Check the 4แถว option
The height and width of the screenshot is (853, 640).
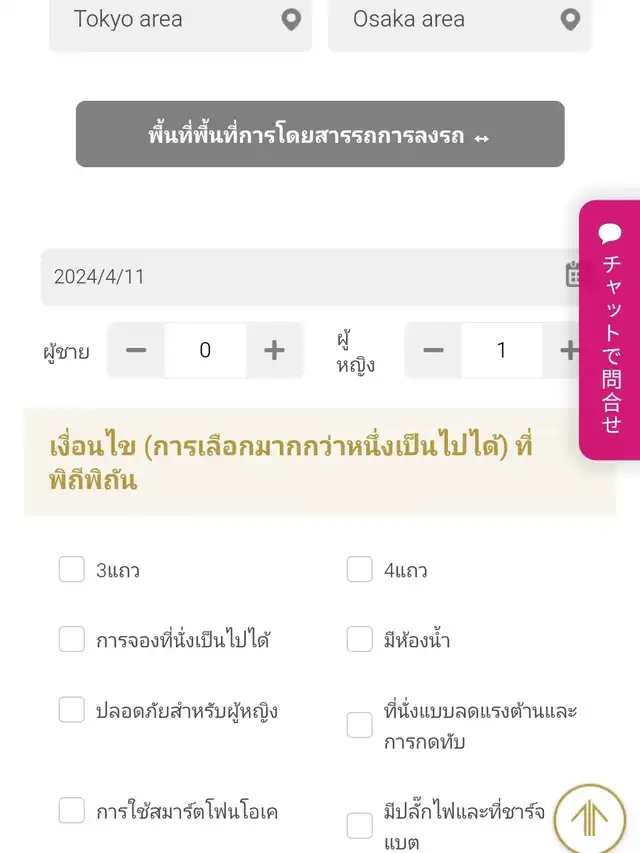(359, 570)
